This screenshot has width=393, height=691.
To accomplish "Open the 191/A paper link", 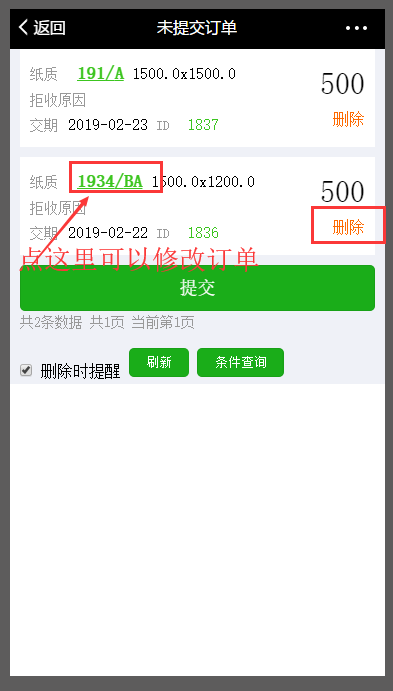I will point(100,74).
